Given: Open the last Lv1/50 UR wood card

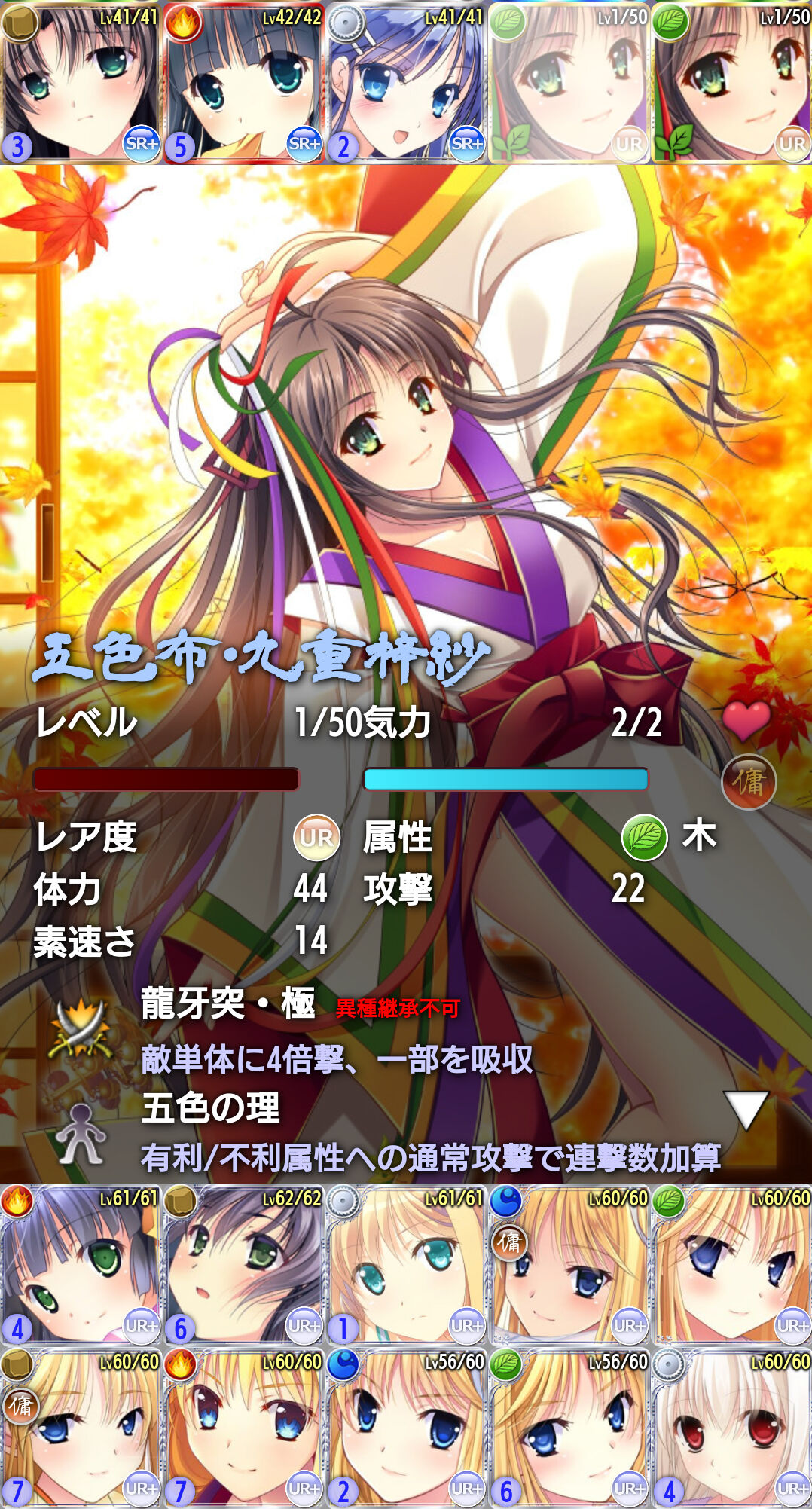Looking at the screenshot, I should click(x=731, y=81).
